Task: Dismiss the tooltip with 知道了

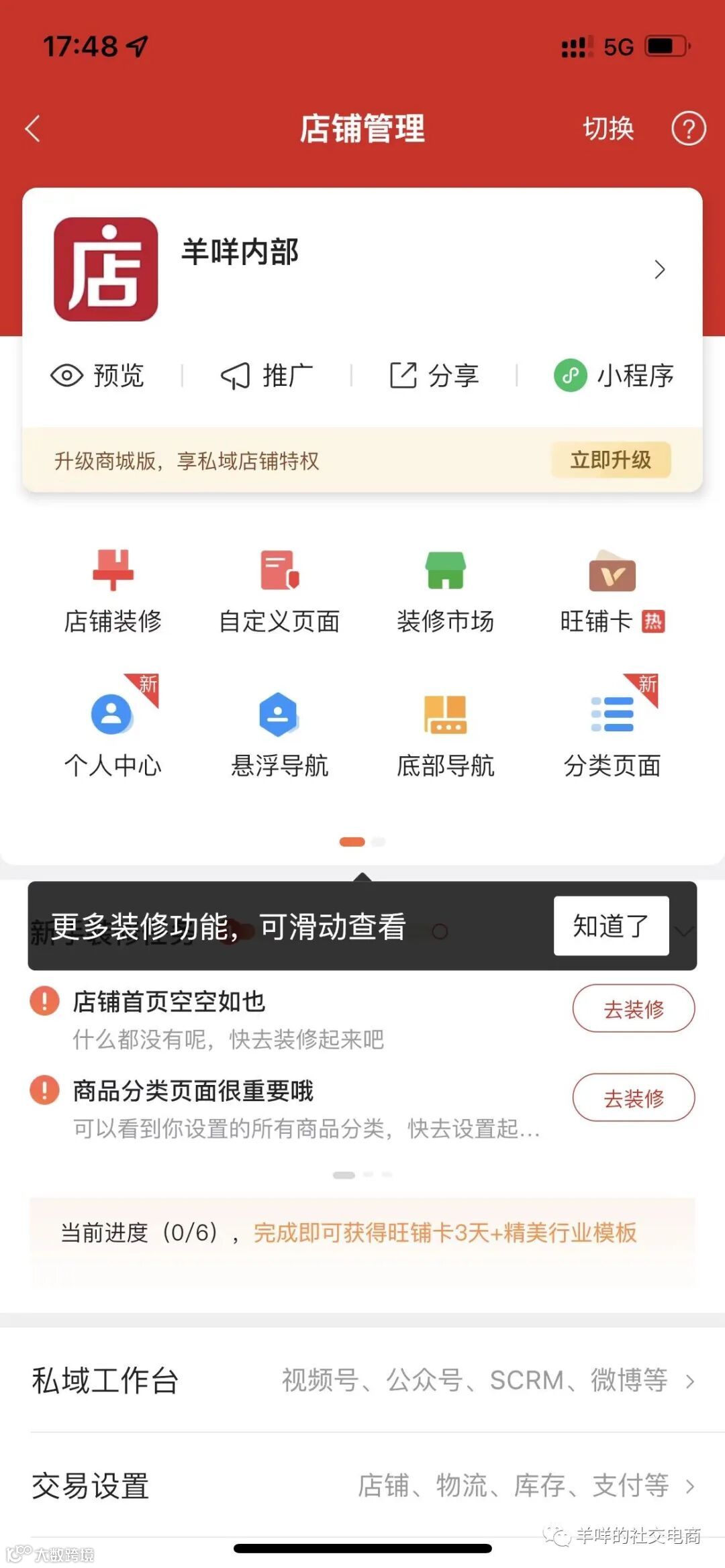Action: (x=612, y=926)
